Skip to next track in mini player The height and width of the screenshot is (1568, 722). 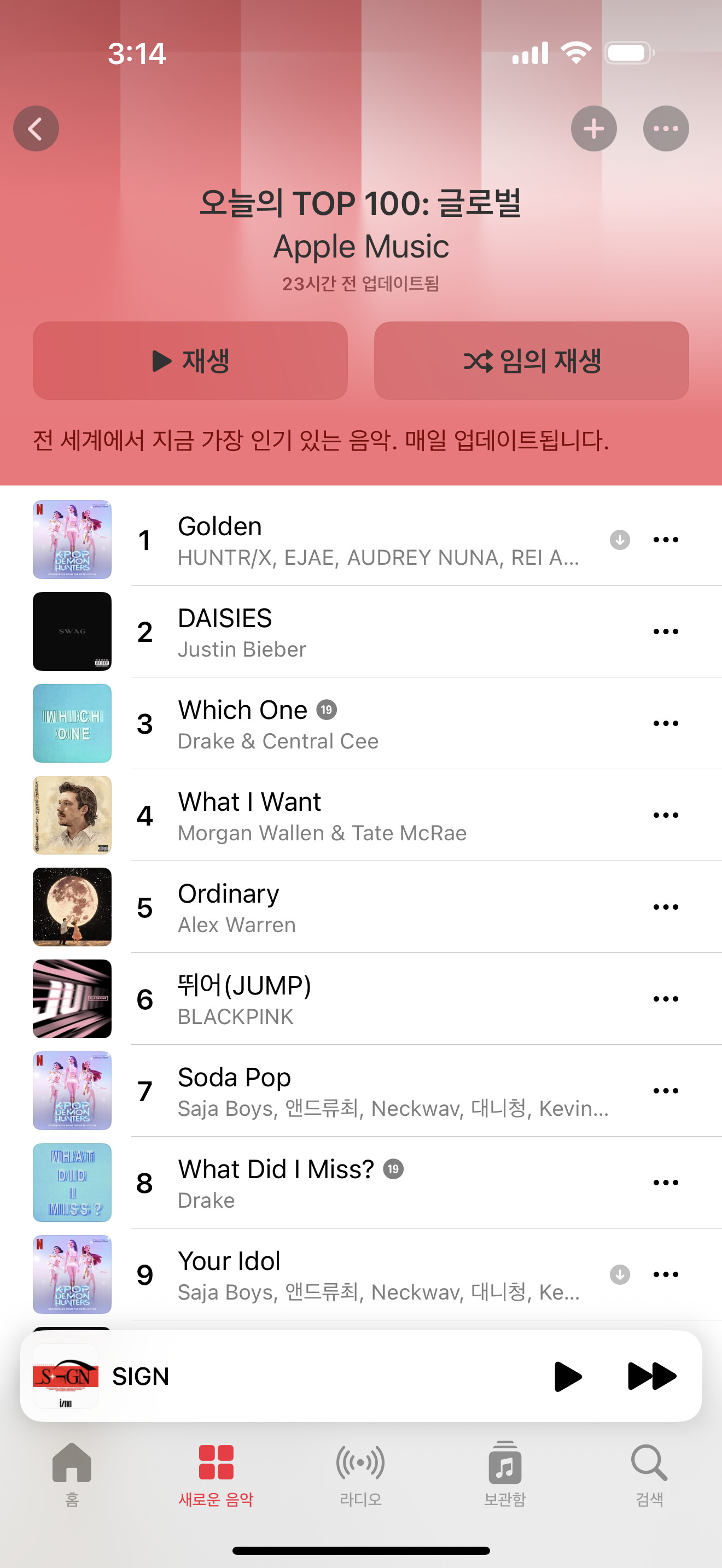click(x=651, y=1376)
